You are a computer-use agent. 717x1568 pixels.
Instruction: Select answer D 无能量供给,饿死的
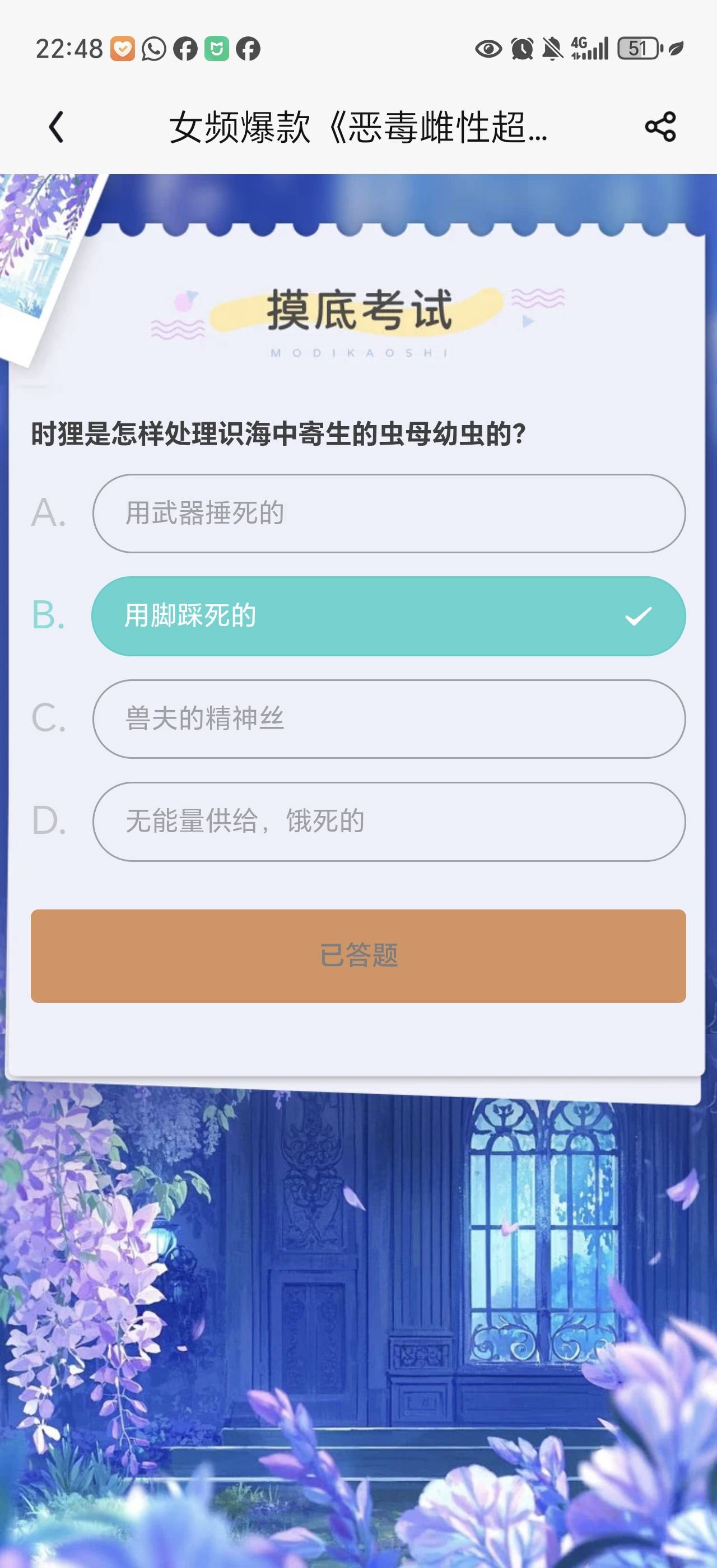click(389, 822)
